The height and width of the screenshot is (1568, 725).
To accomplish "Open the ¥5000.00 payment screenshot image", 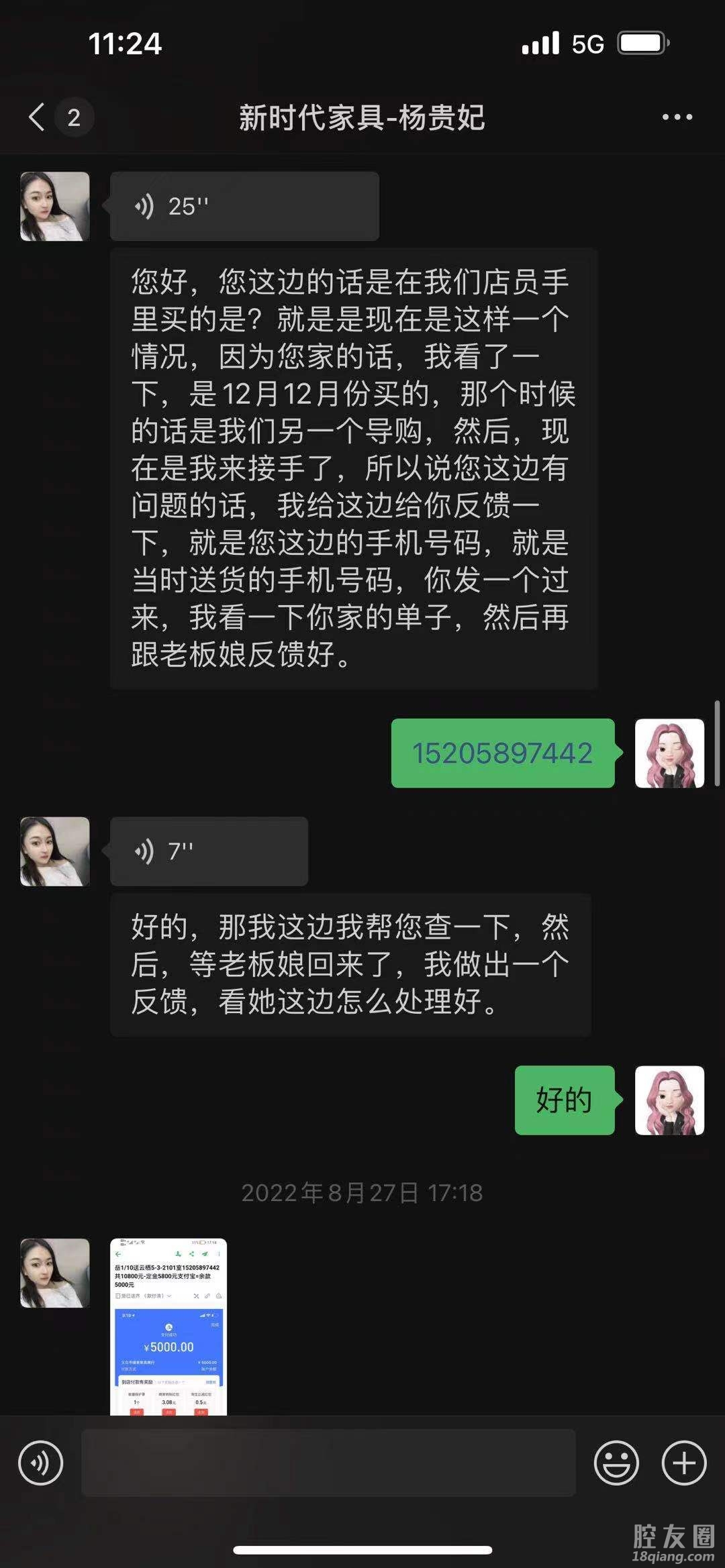I will click(x=168, y=1326).
